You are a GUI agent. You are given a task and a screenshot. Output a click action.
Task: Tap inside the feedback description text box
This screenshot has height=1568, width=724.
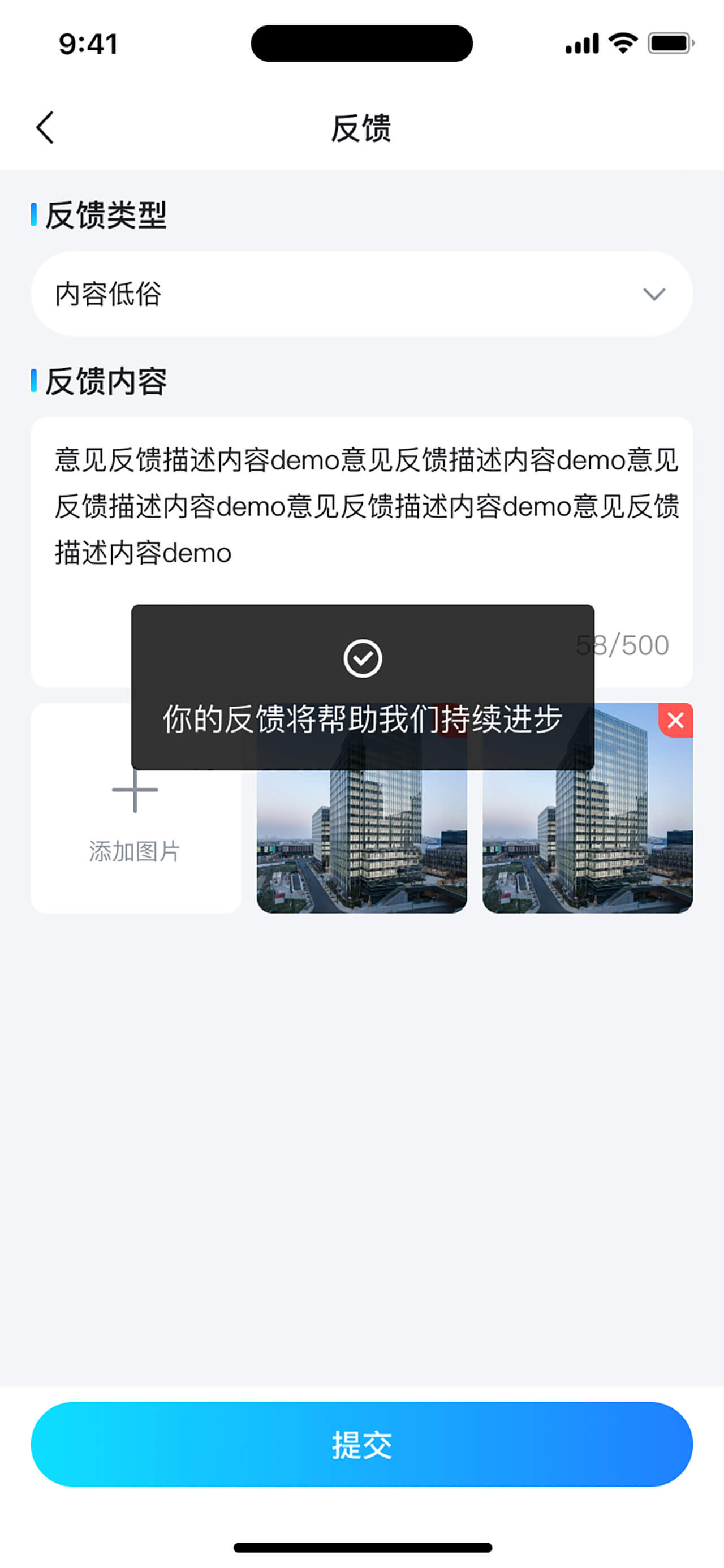click(361, 505)
